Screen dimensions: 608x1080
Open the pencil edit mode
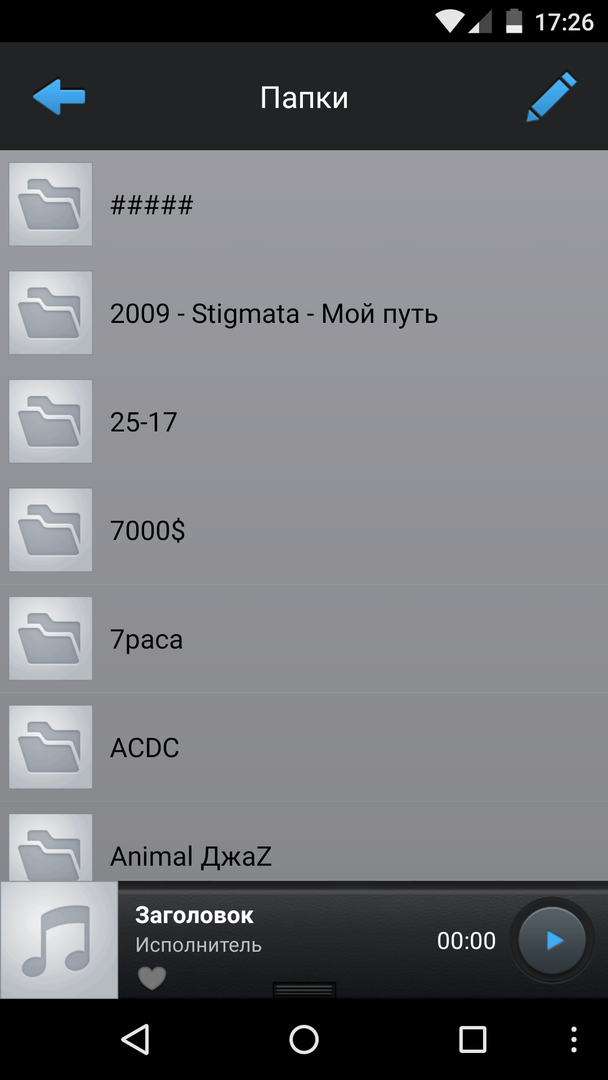coord(551,97)
